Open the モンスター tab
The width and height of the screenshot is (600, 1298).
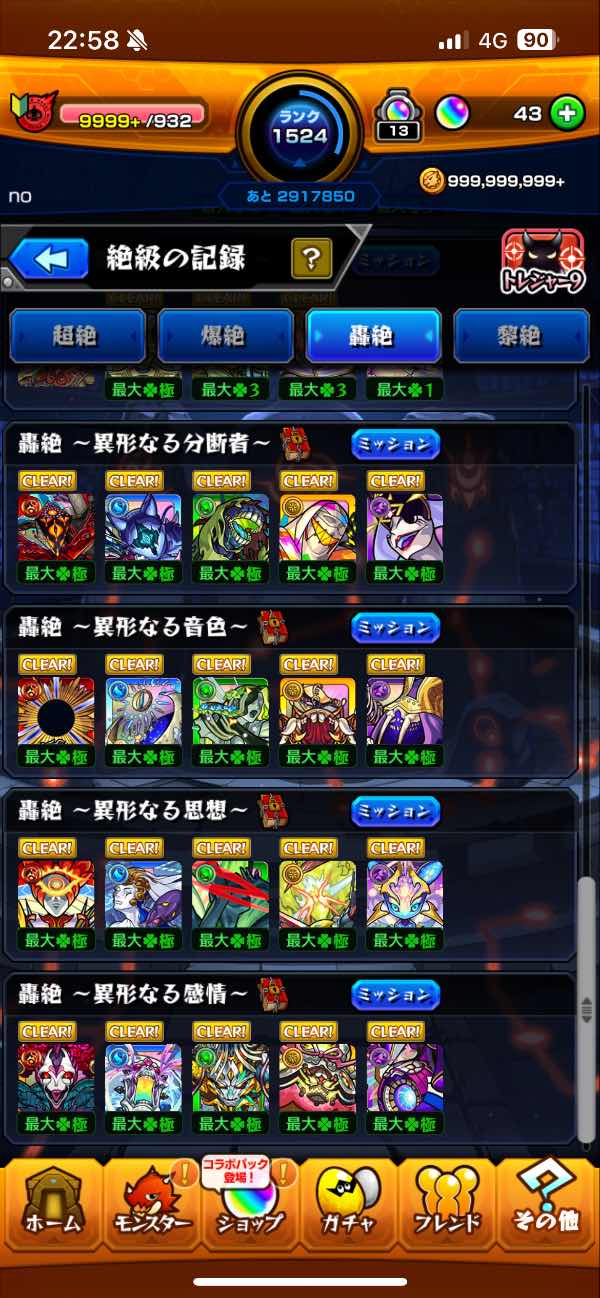(x=150, y=1207)
